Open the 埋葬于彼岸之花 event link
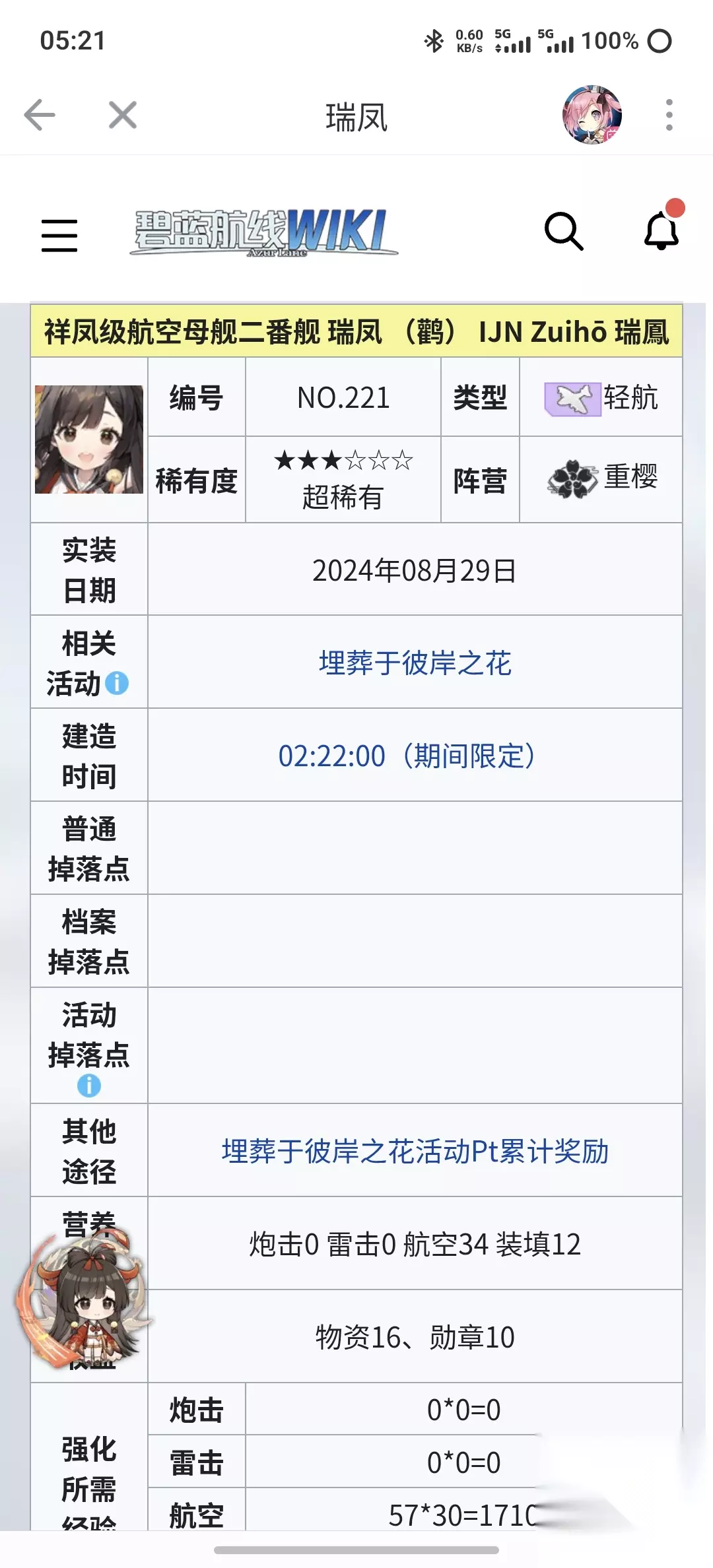713x1568 pixels. pyautogui.click(x=415, y=663)
